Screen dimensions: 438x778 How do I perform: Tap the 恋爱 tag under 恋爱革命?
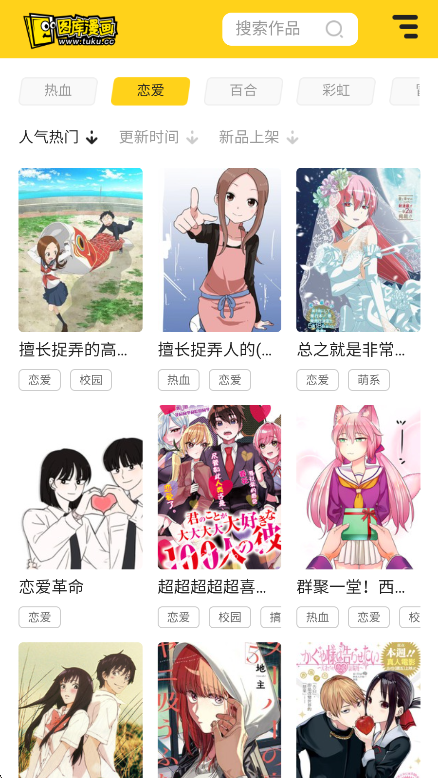pyautogui.click(x=40, y=617)
